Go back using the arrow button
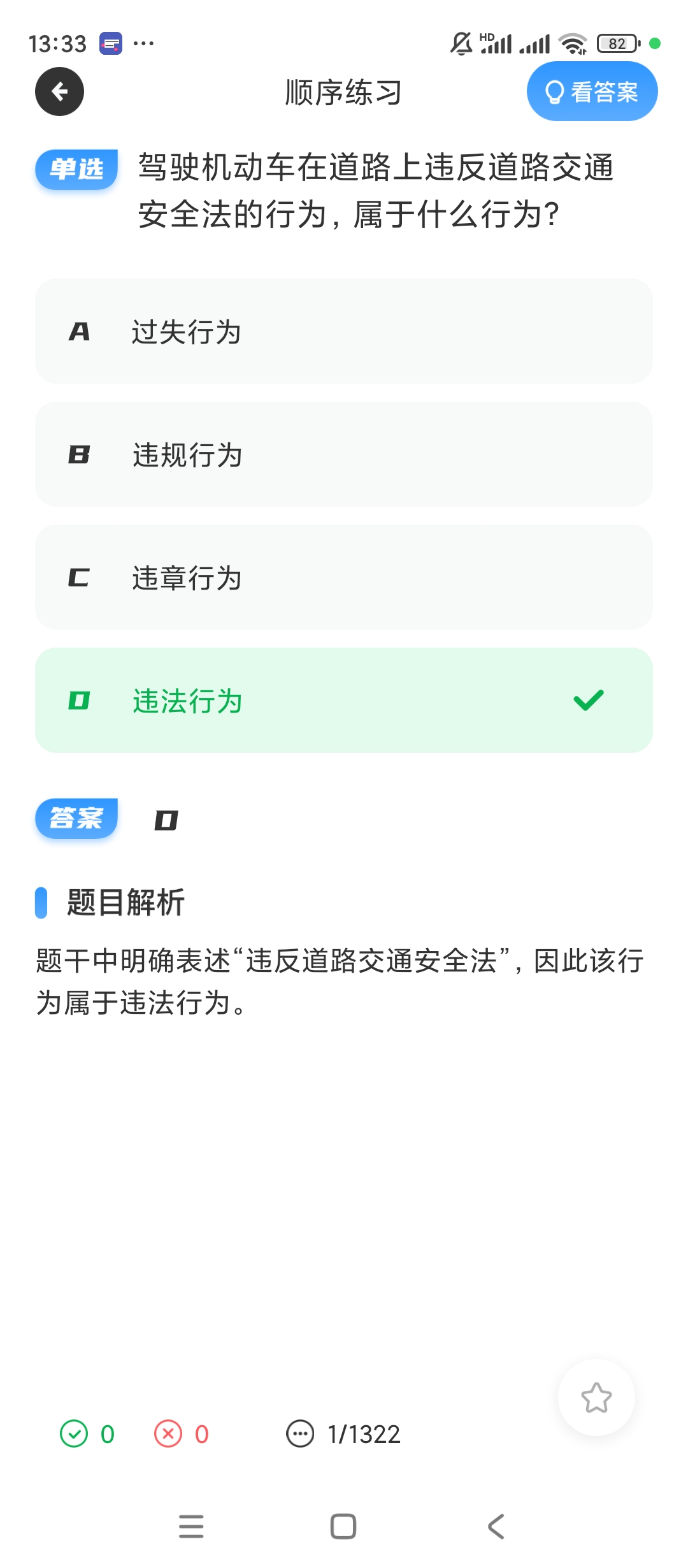 pyautogui.click(x=59, y=92)
